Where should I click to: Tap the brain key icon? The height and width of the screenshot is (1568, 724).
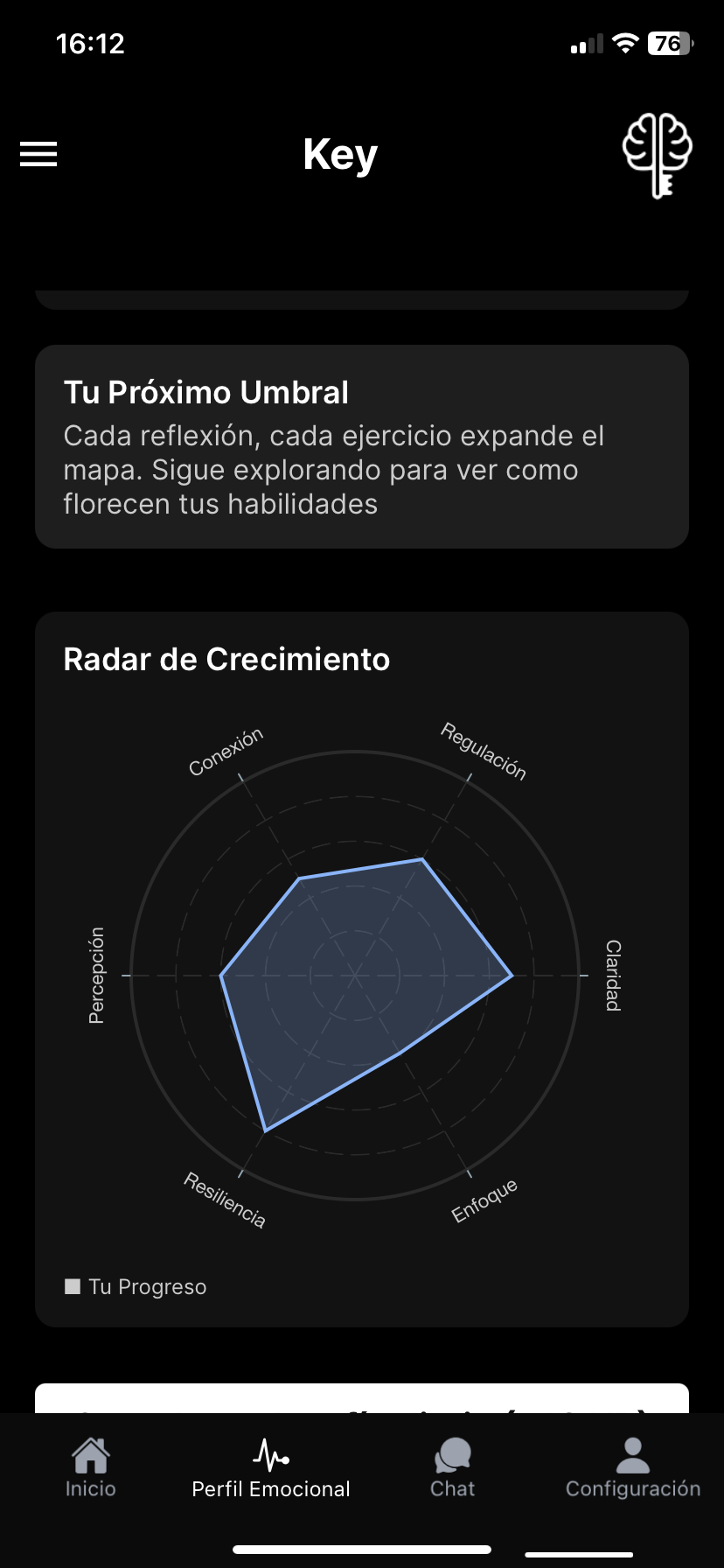[x=657, y=155]
